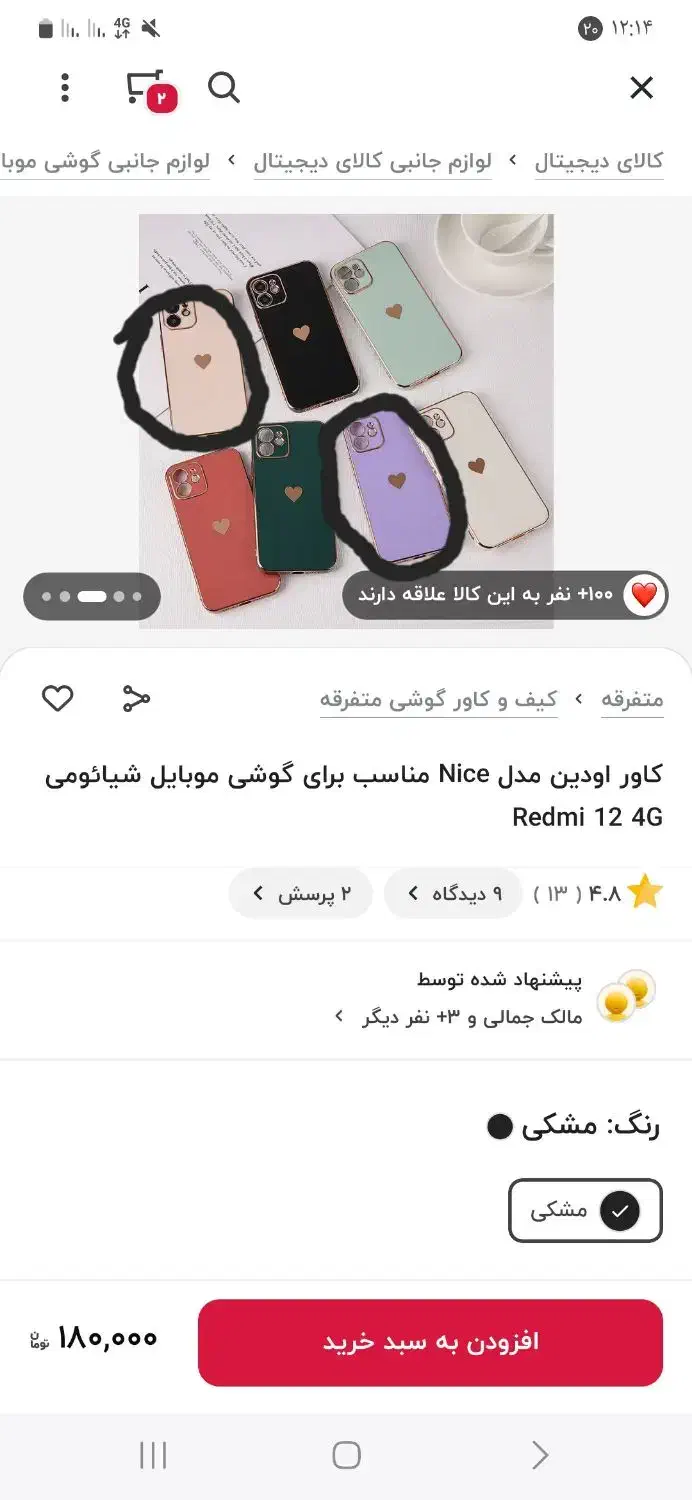
Task: See who recommended this product
Action: (497, 998)
